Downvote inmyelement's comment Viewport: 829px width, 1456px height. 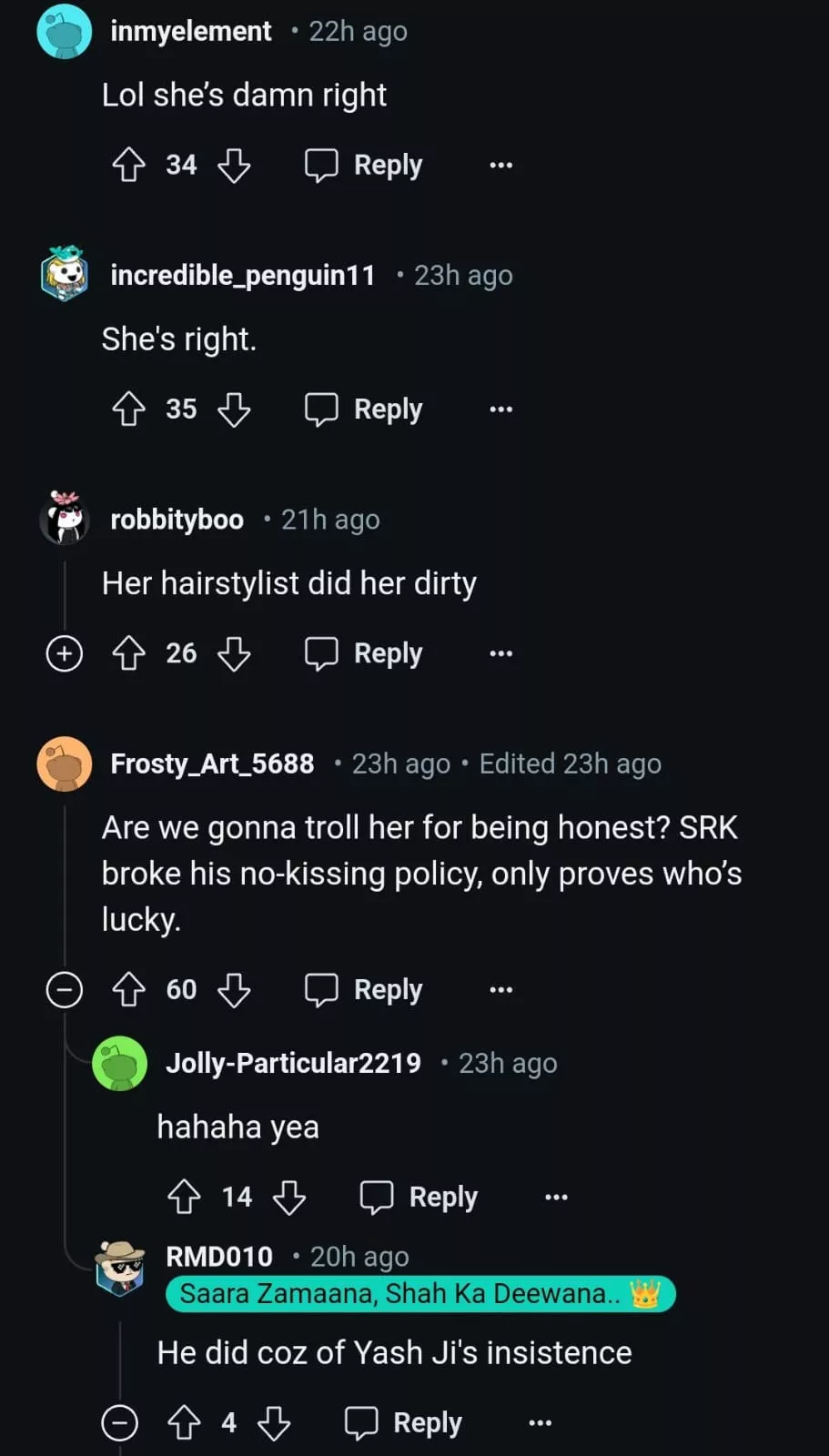[x=234, y=165]
